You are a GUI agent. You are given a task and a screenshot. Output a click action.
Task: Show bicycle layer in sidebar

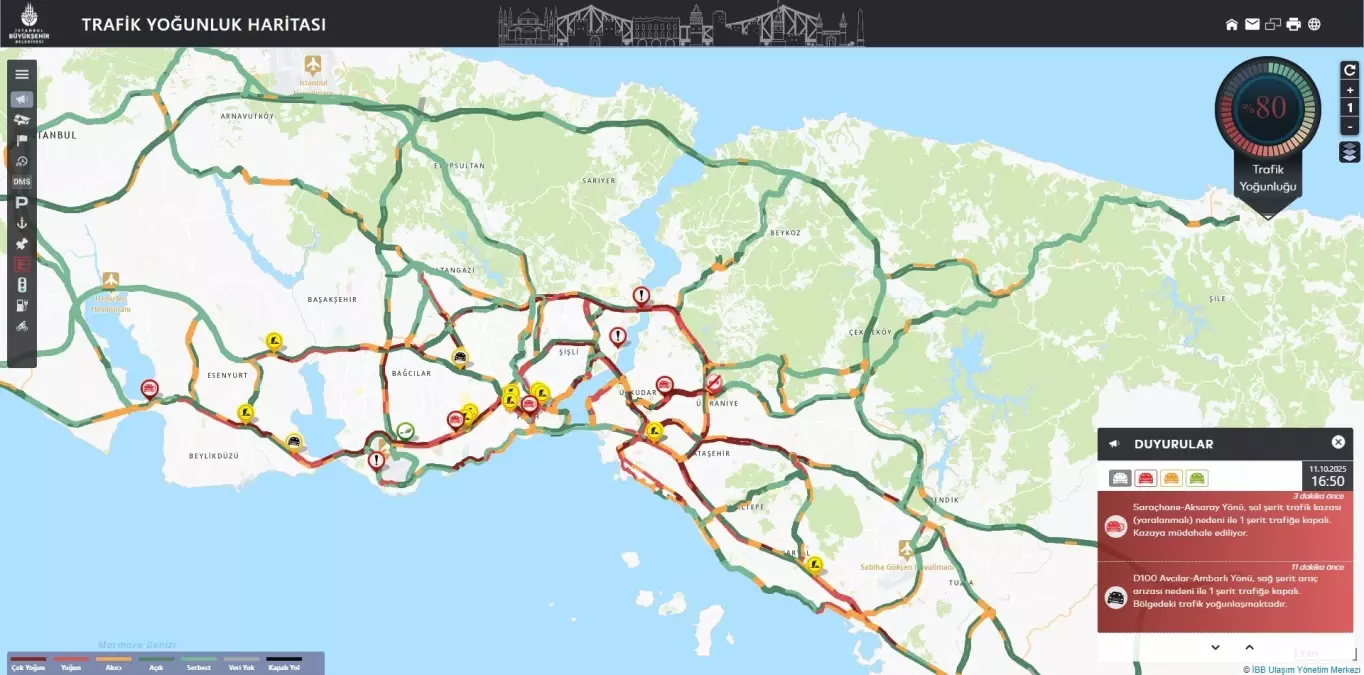pos(22,326)
